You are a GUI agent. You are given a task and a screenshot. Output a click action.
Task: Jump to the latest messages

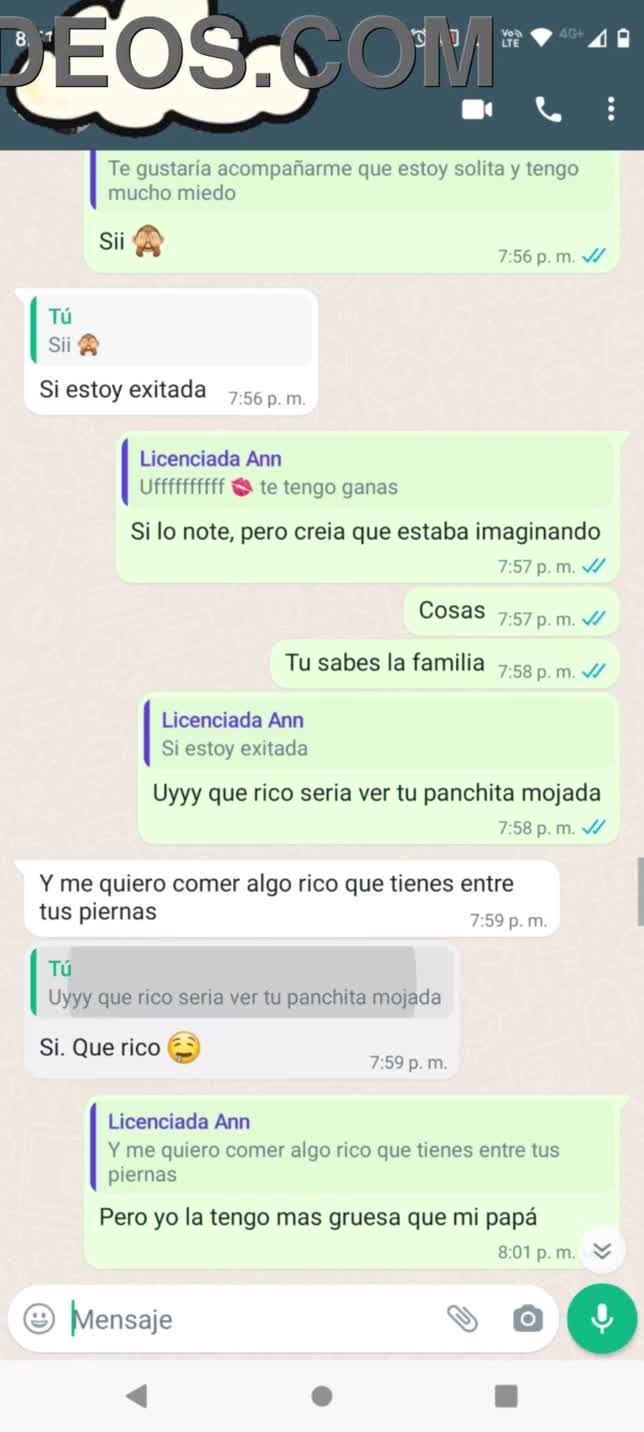602,1251
